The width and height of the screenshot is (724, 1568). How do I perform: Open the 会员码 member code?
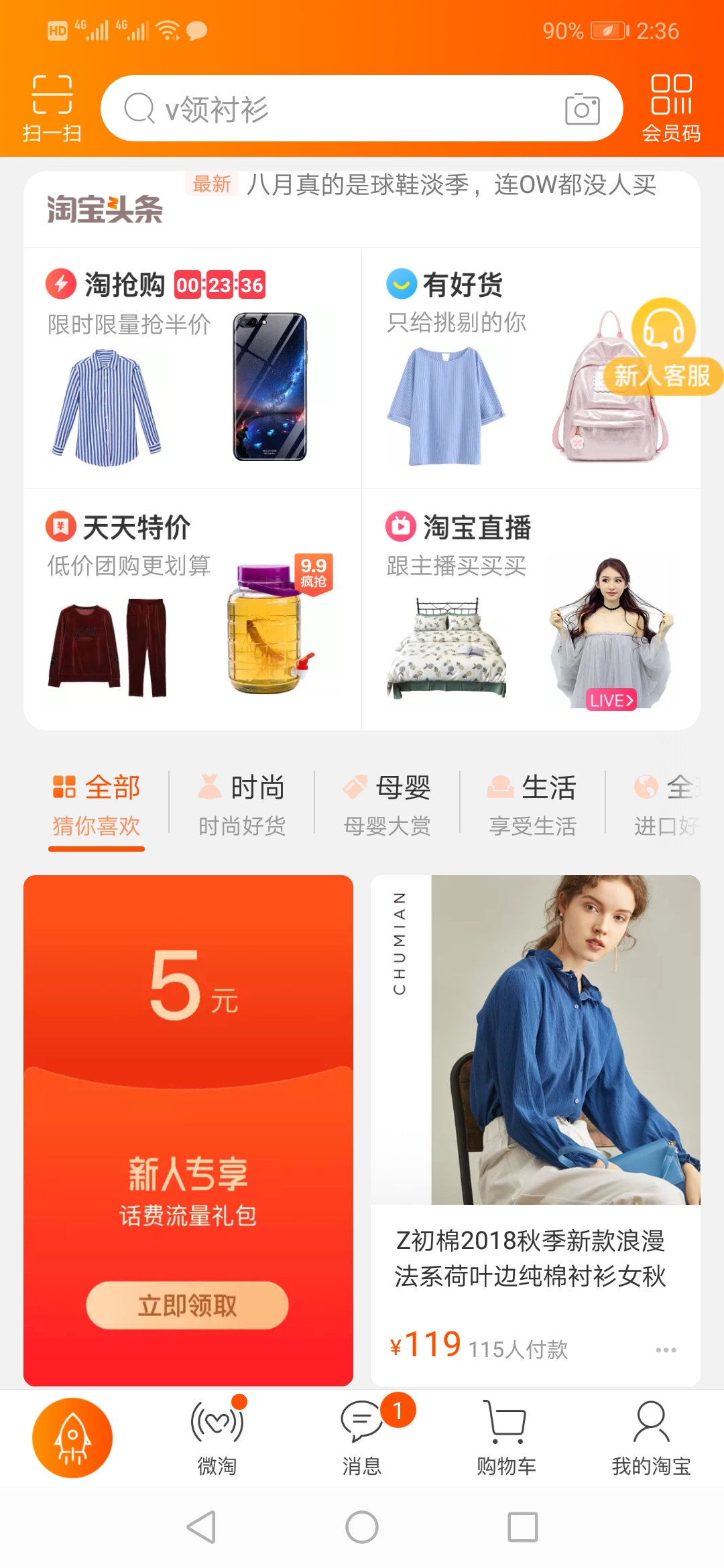point(671,109)
